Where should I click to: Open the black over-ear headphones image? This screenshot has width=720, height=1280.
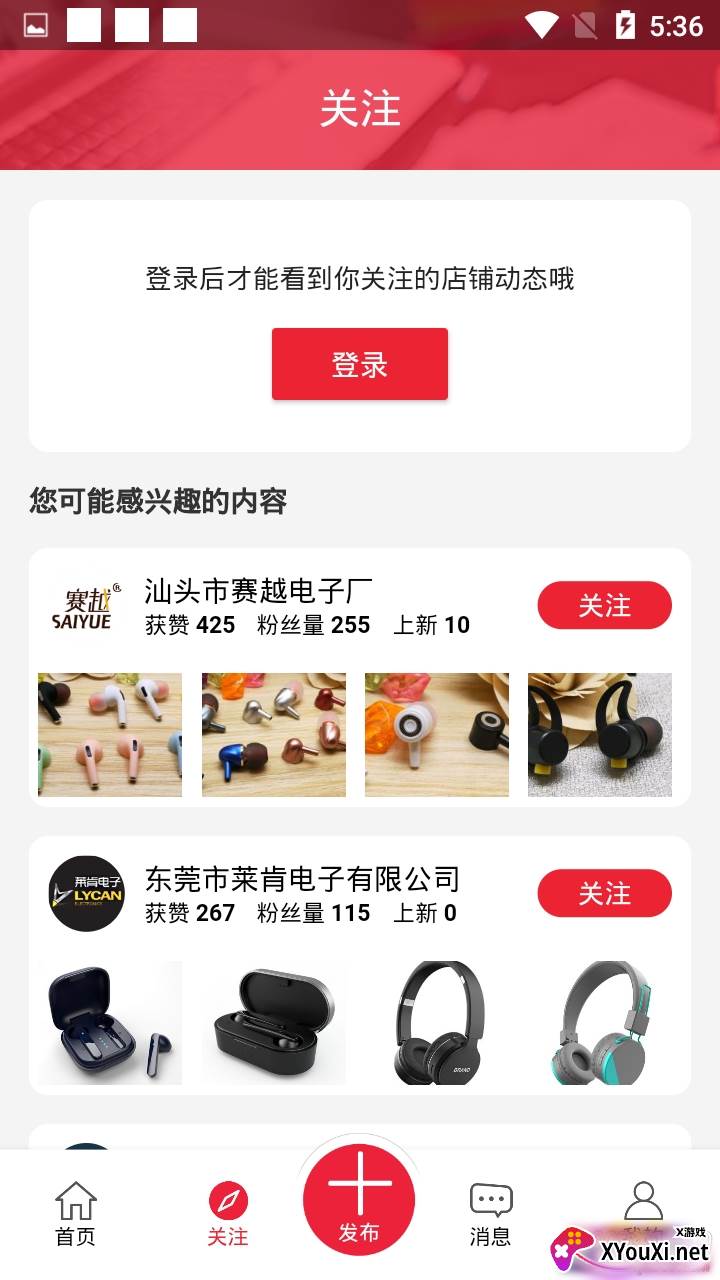coord(437,1023)
